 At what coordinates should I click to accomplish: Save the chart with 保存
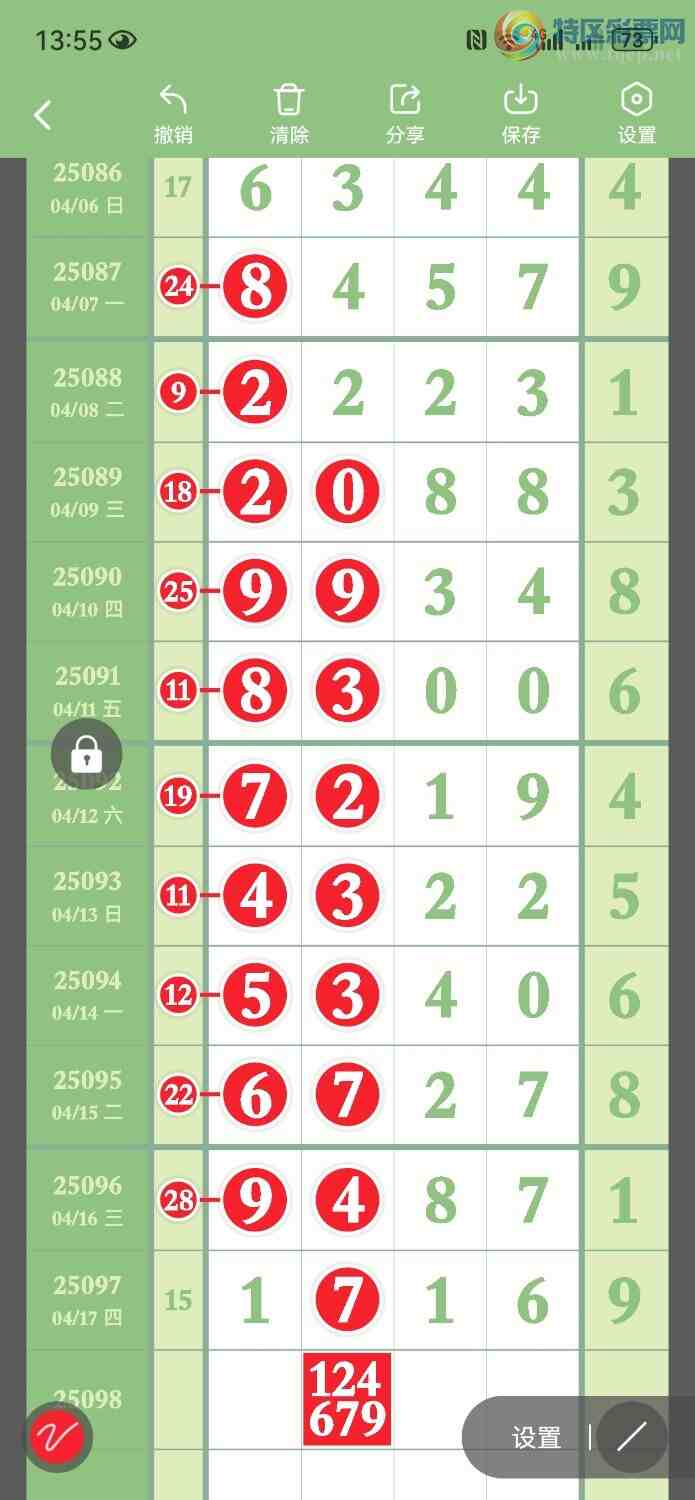coord(521,114)
